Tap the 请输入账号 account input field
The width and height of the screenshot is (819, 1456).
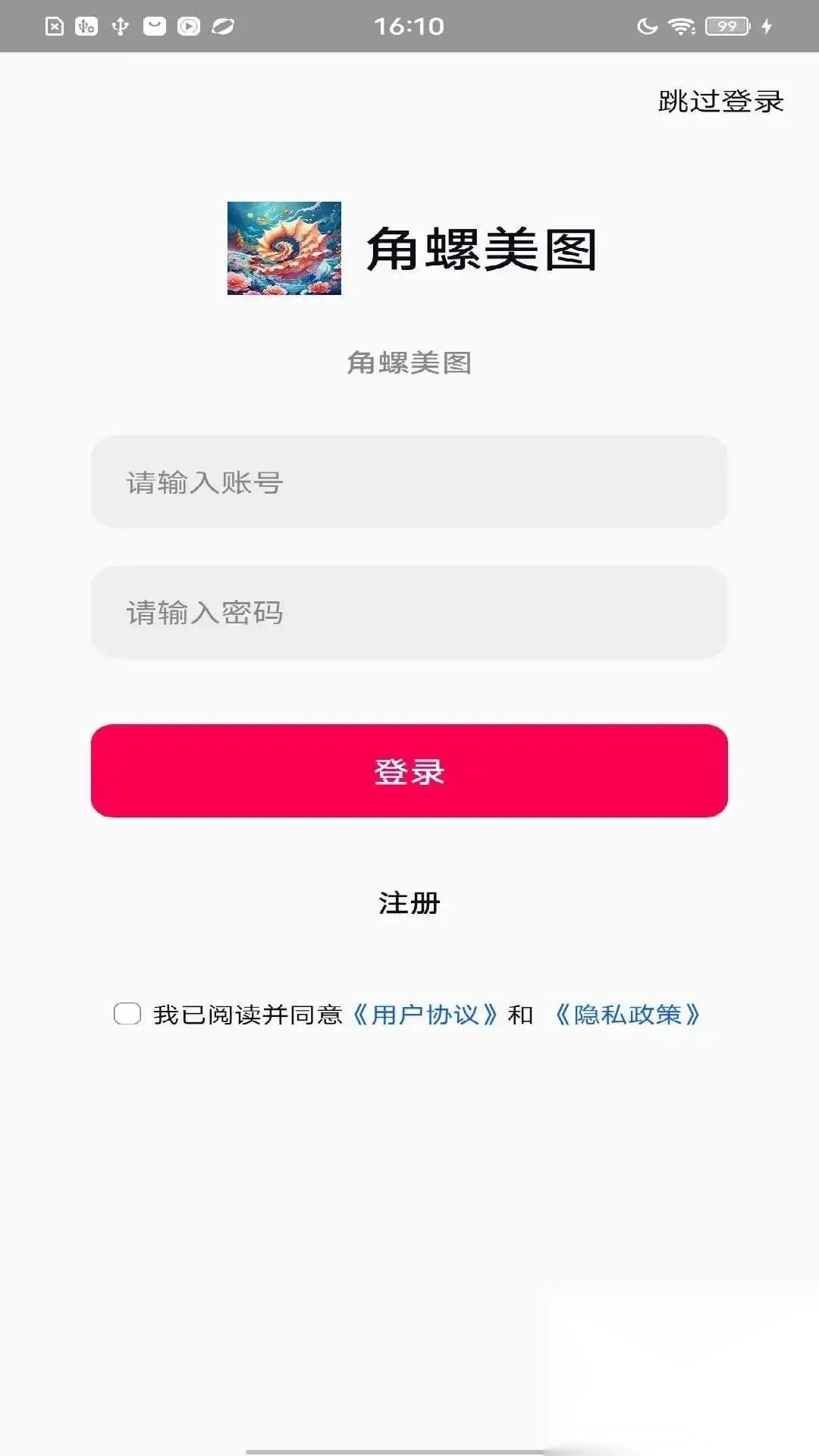[409, 482]
